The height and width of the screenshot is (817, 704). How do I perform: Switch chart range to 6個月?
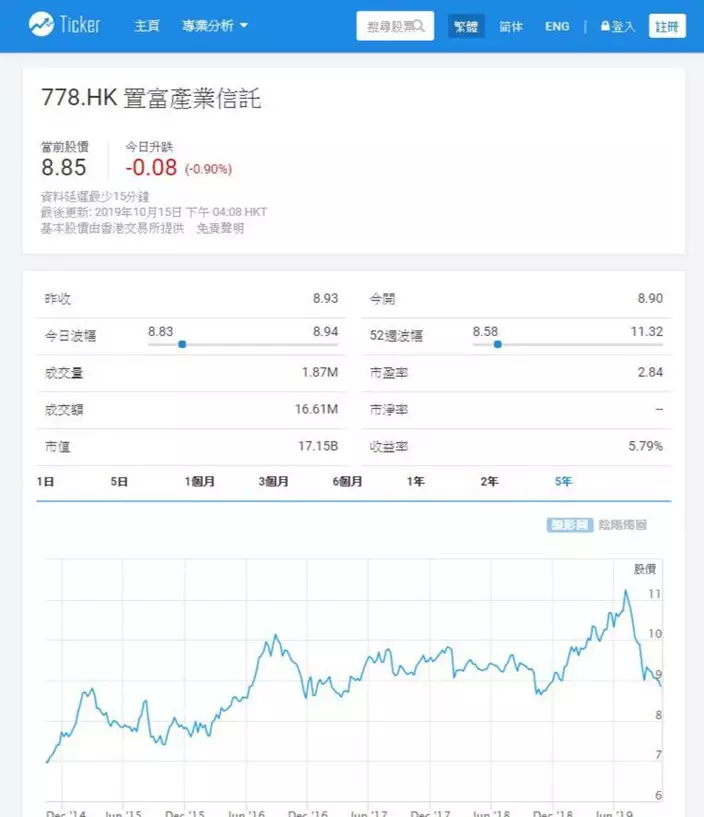tap(348, 481)
